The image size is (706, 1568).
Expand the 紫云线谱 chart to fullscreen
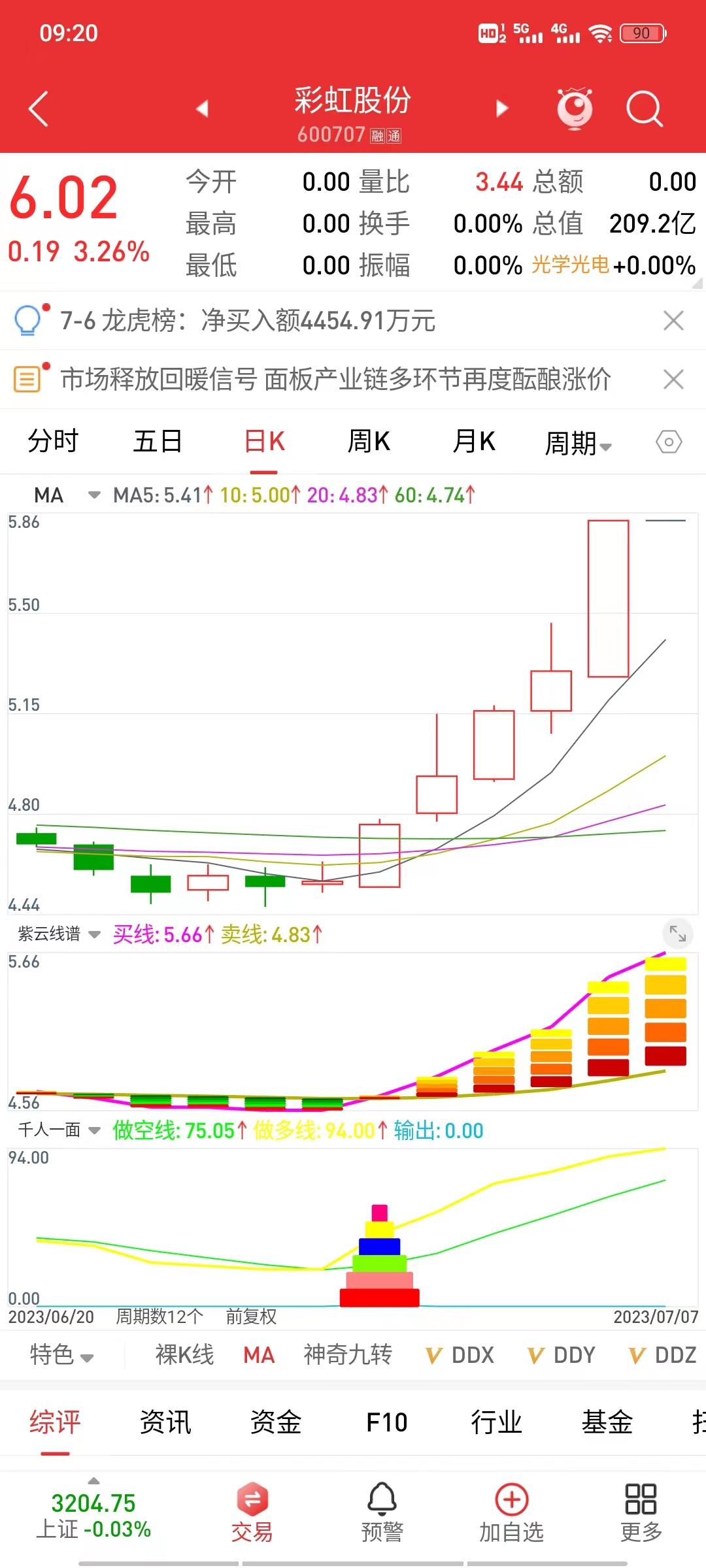coord(678,934)
